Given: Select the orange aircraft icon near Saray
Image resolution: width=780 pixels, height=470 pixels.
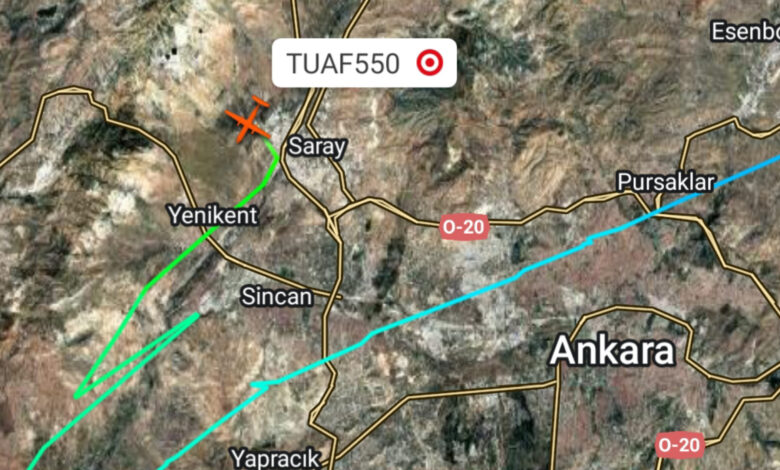Looking at the screenshot, I should 248,122.
